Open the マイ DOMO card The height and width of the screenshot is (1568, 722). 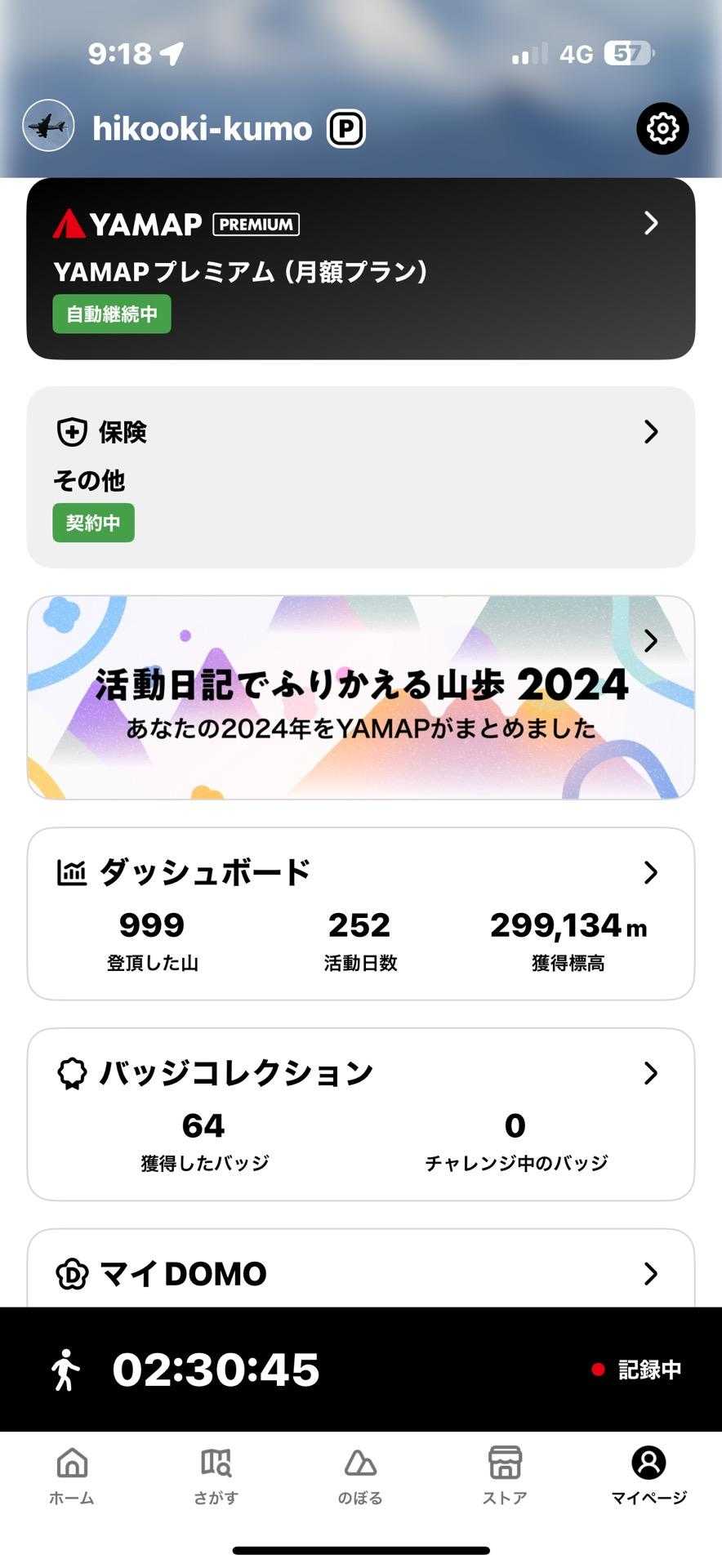[360, 1272]
